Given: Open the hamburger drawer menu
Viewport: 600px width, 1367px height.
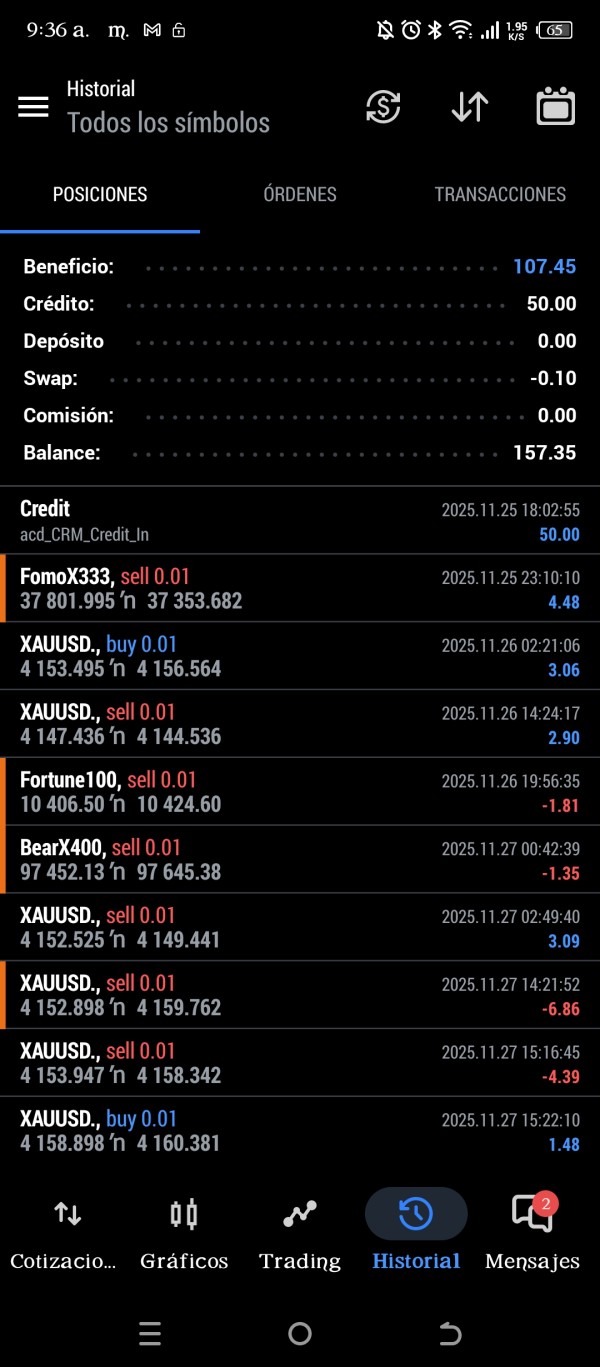Looking at the screenshot, I should 33,107.
